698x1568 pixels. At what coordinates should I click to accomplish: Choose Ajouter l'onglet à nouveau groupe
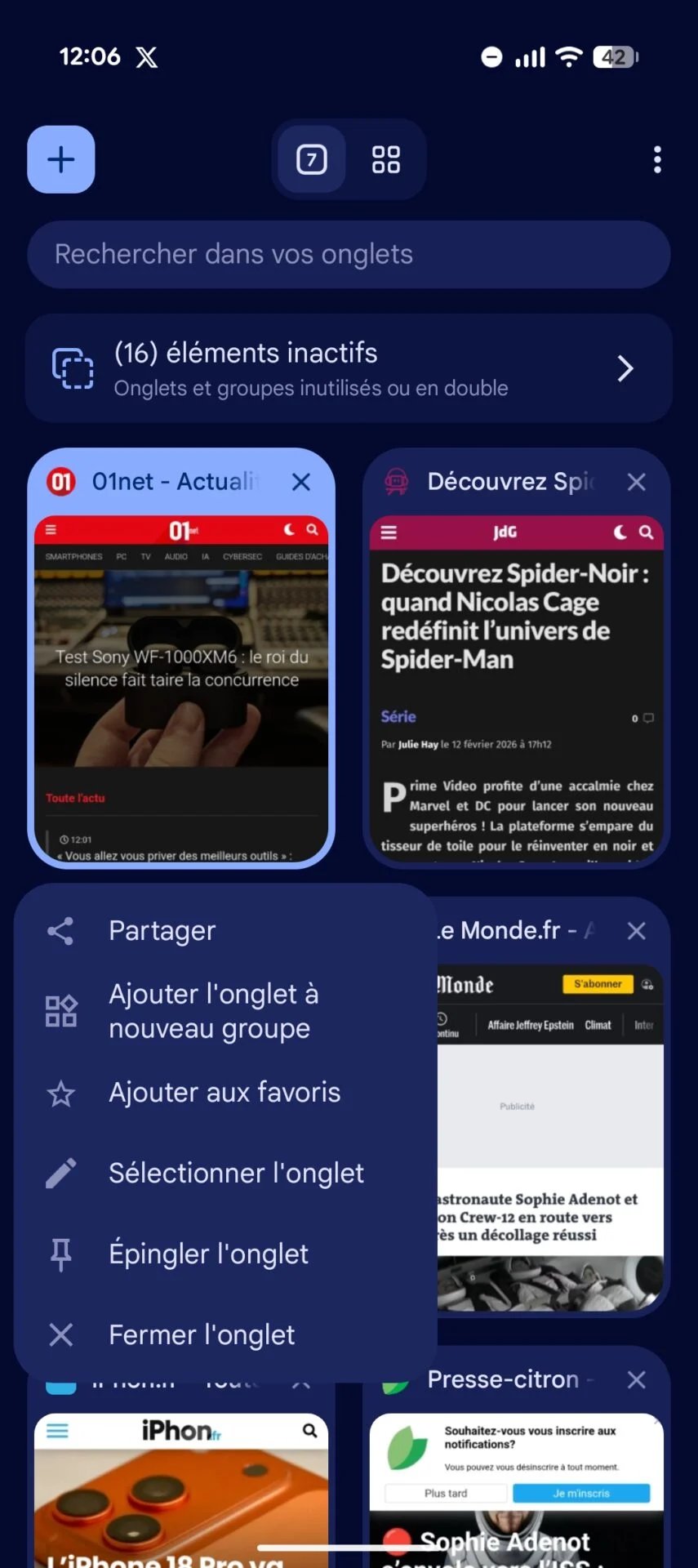(212, 1011)
